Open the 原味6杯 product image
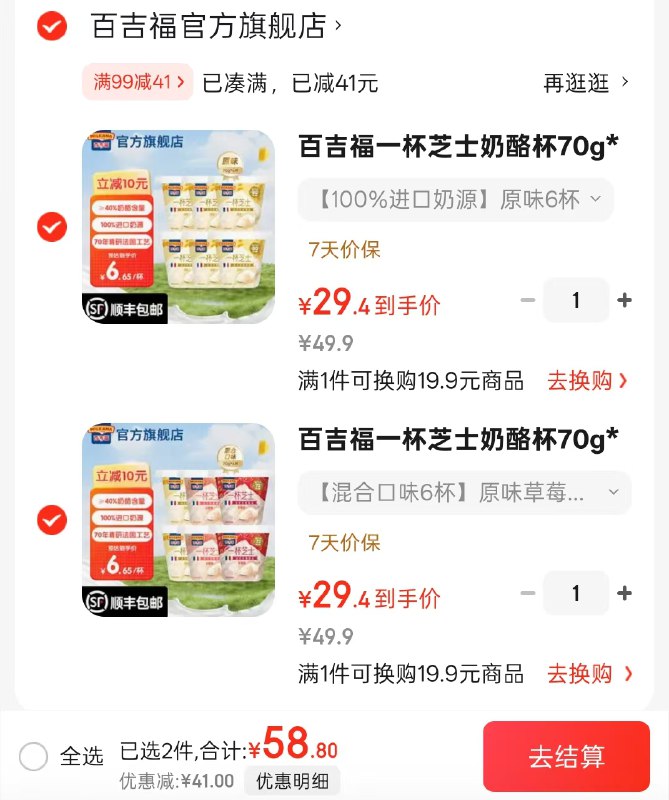Image resolution: width=669 pixels, height=800 pixels. click(178, 227)
